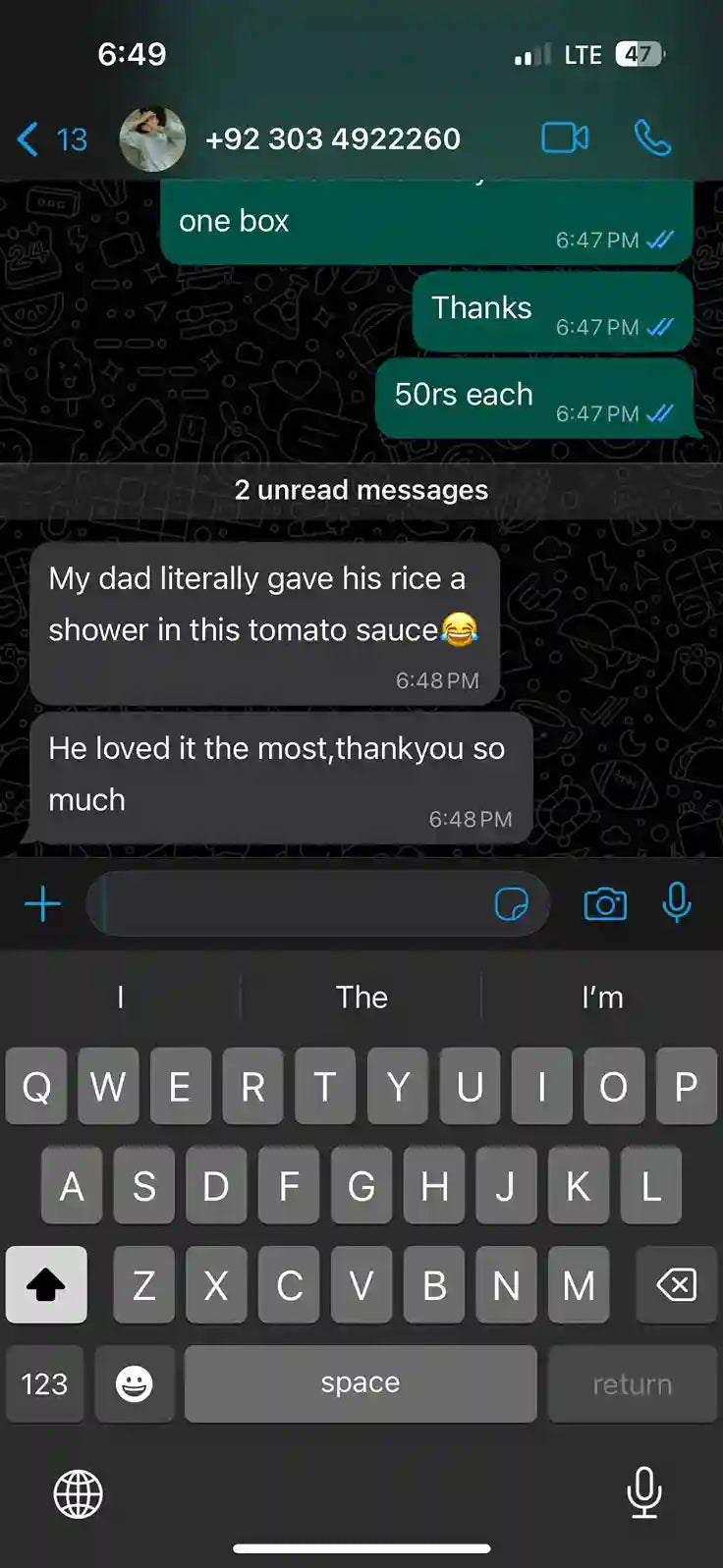Toggle the shift key
The width and height of the screenshot is (723, 1568).
point(46,1284)
